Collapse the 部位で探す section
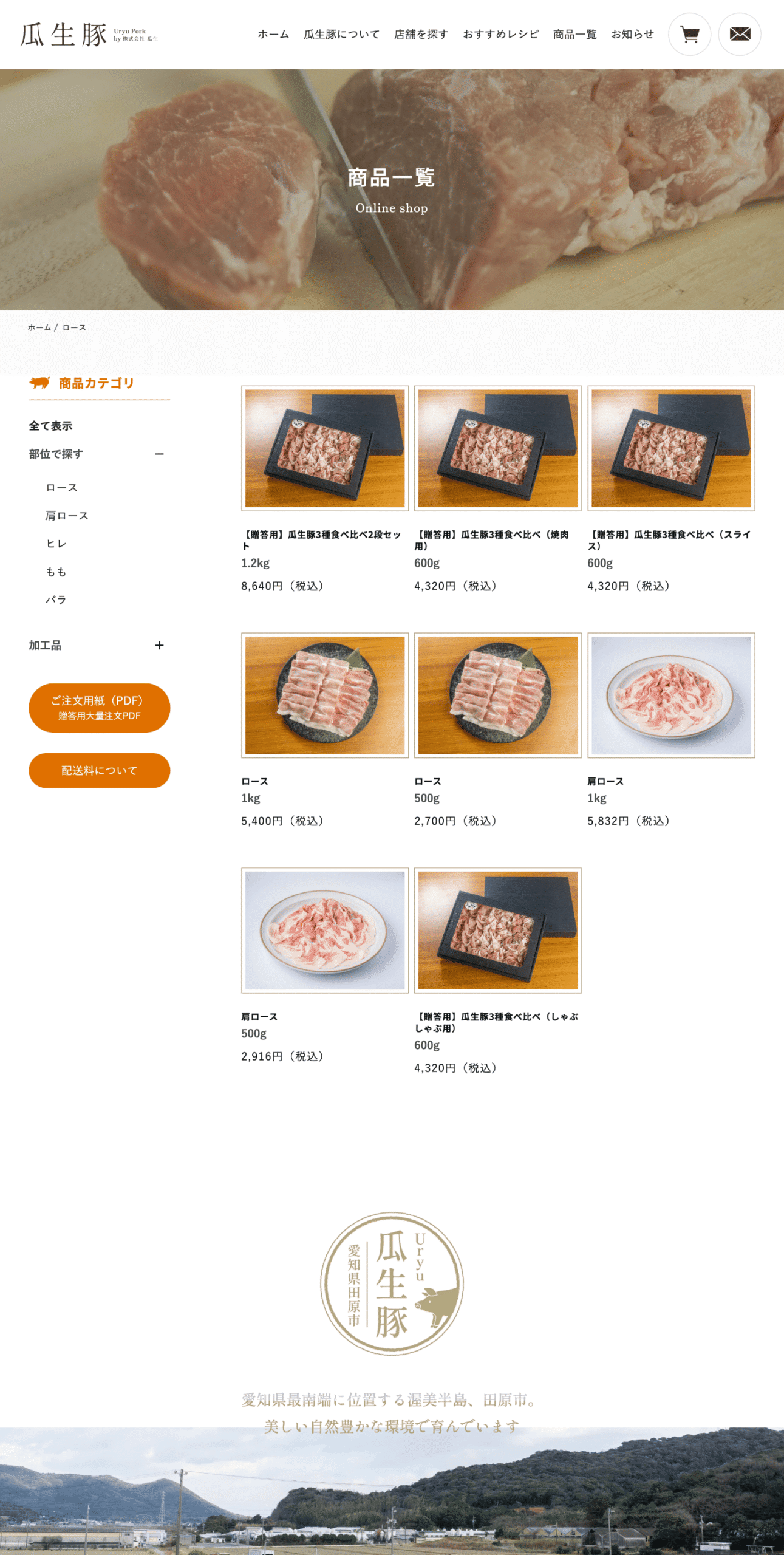784x1555 pixels. (x=159, y=454)
